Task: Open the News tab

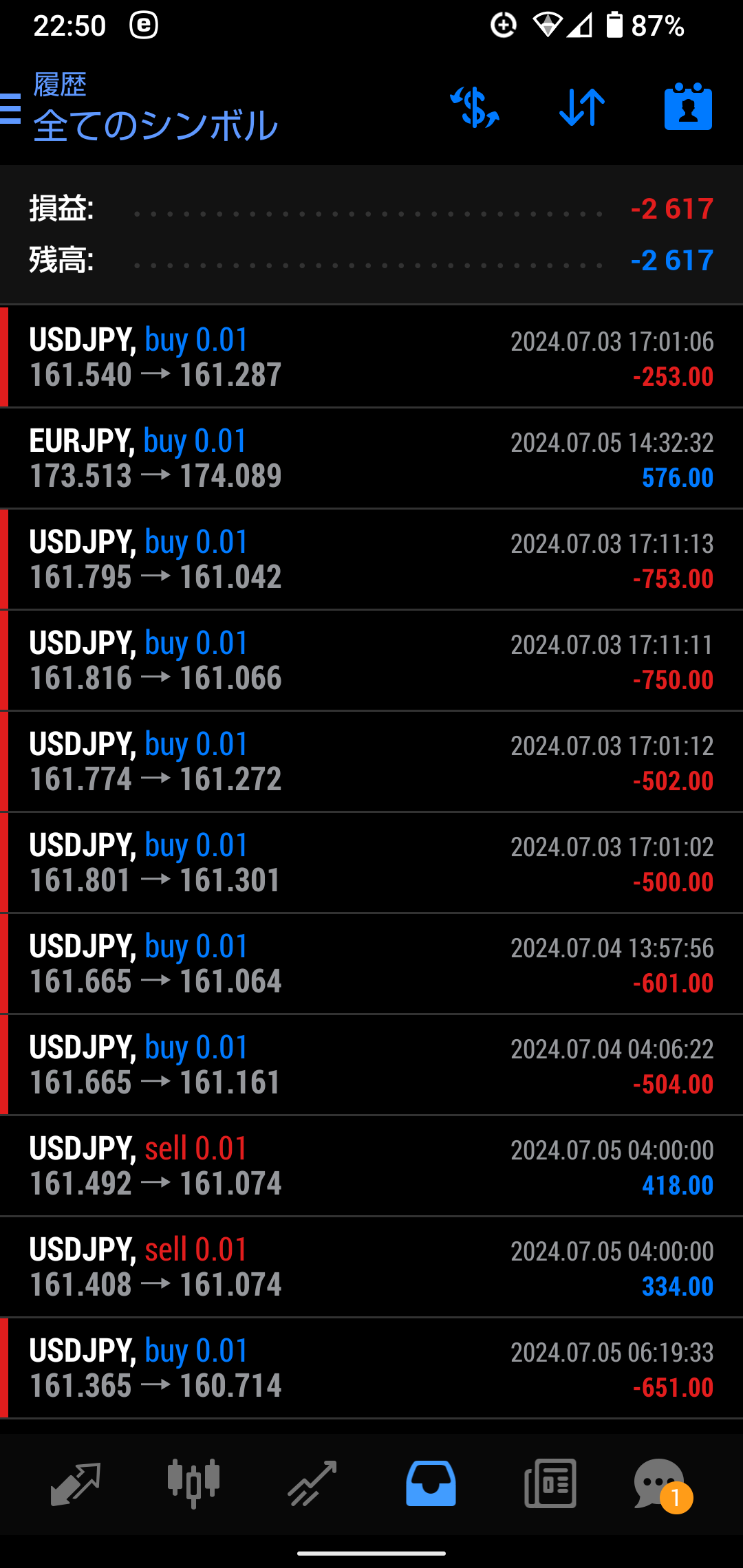Action: [550, 1483]
